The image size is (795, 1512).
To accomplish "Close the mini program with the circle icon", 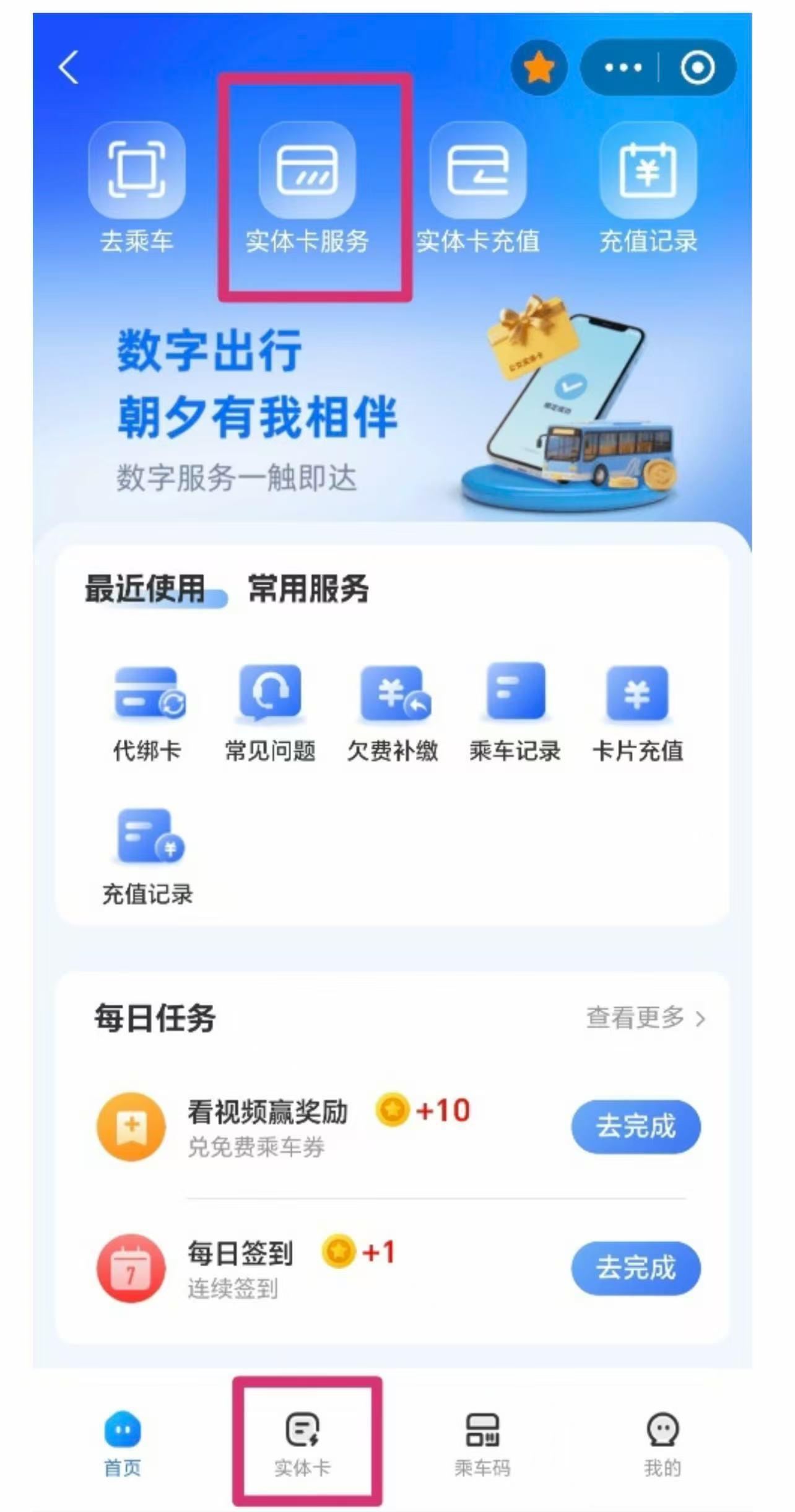I will click(698, 67).
